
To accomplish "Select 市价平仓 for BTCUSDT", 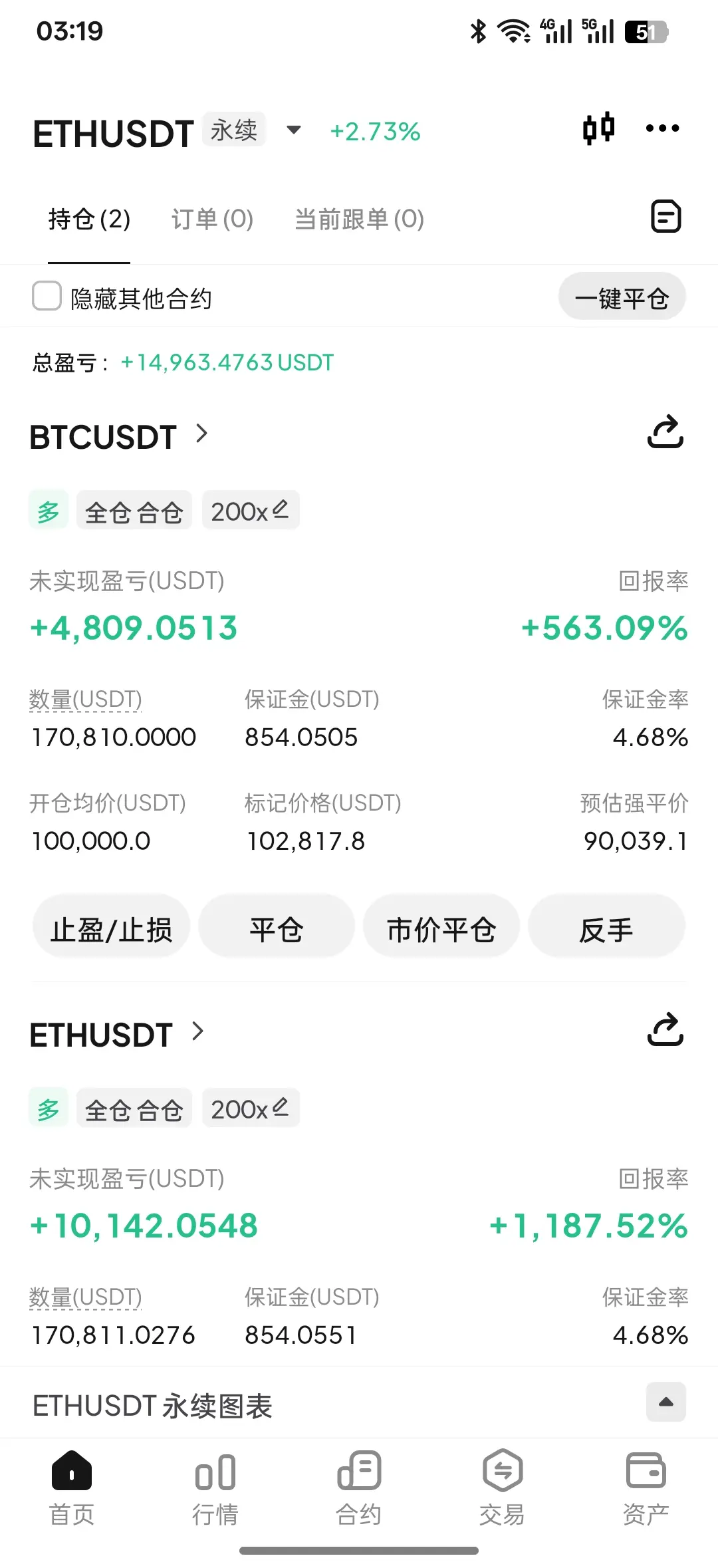I will coord(441,928).
